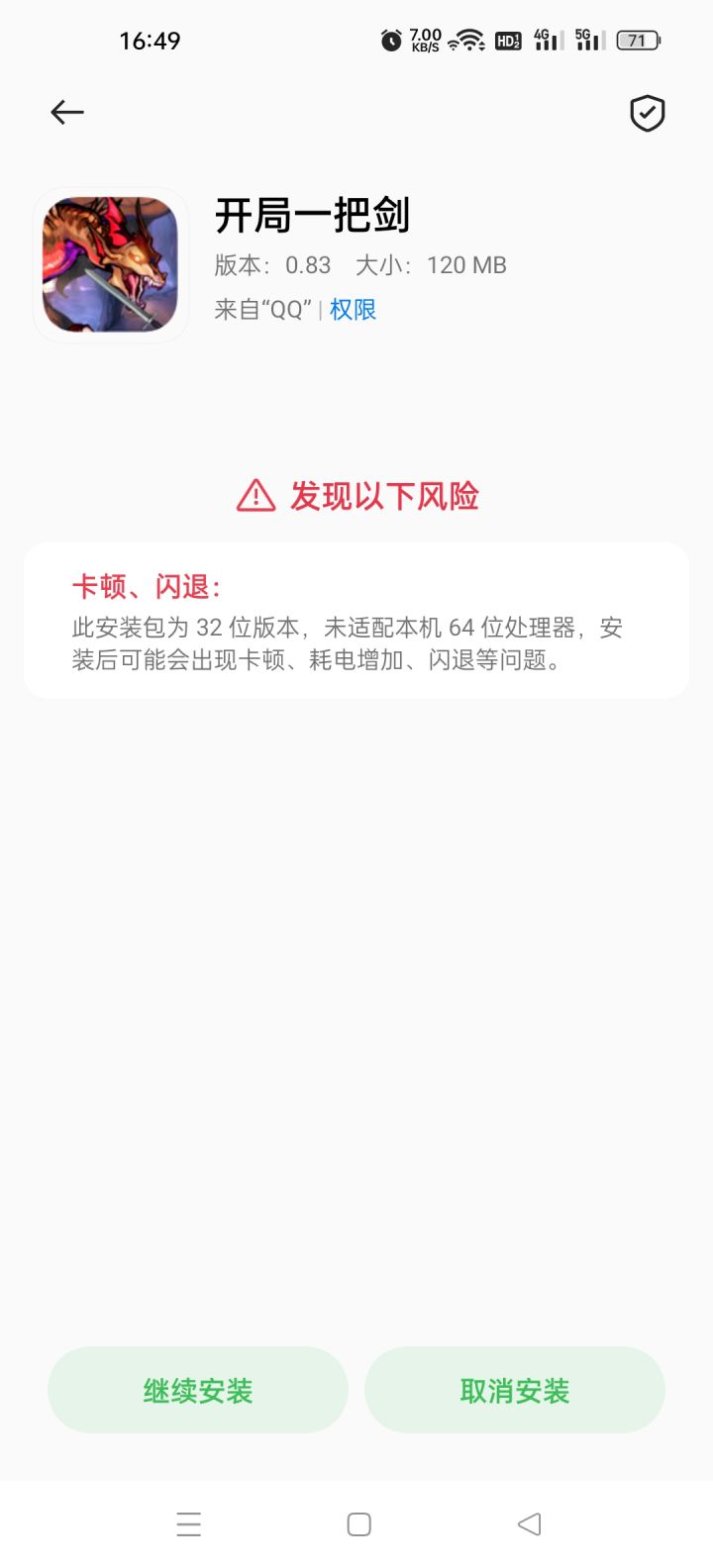The image size is (713, 1568).
Task: Tap the battery indicator showing 71
Action: tap(638, 41)
